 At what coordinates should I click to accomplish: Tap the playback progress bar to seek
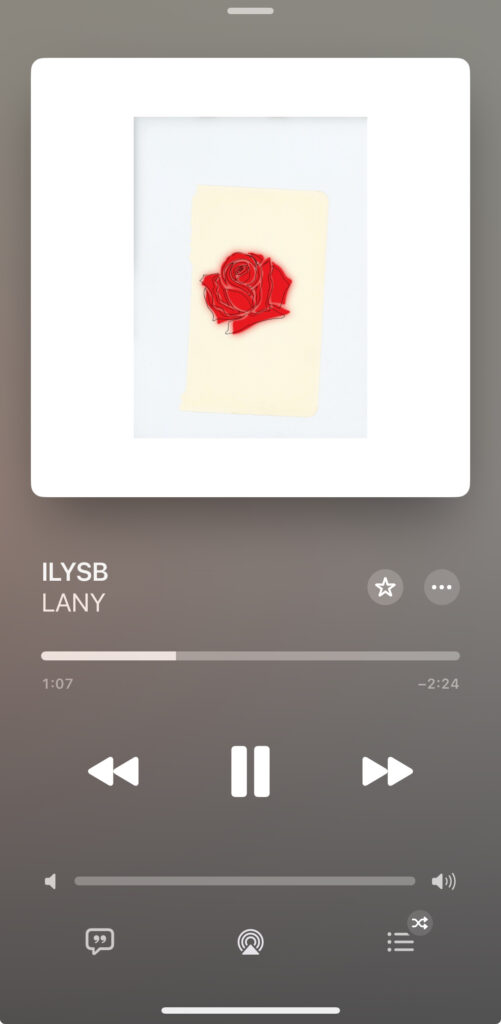point(250,656)
